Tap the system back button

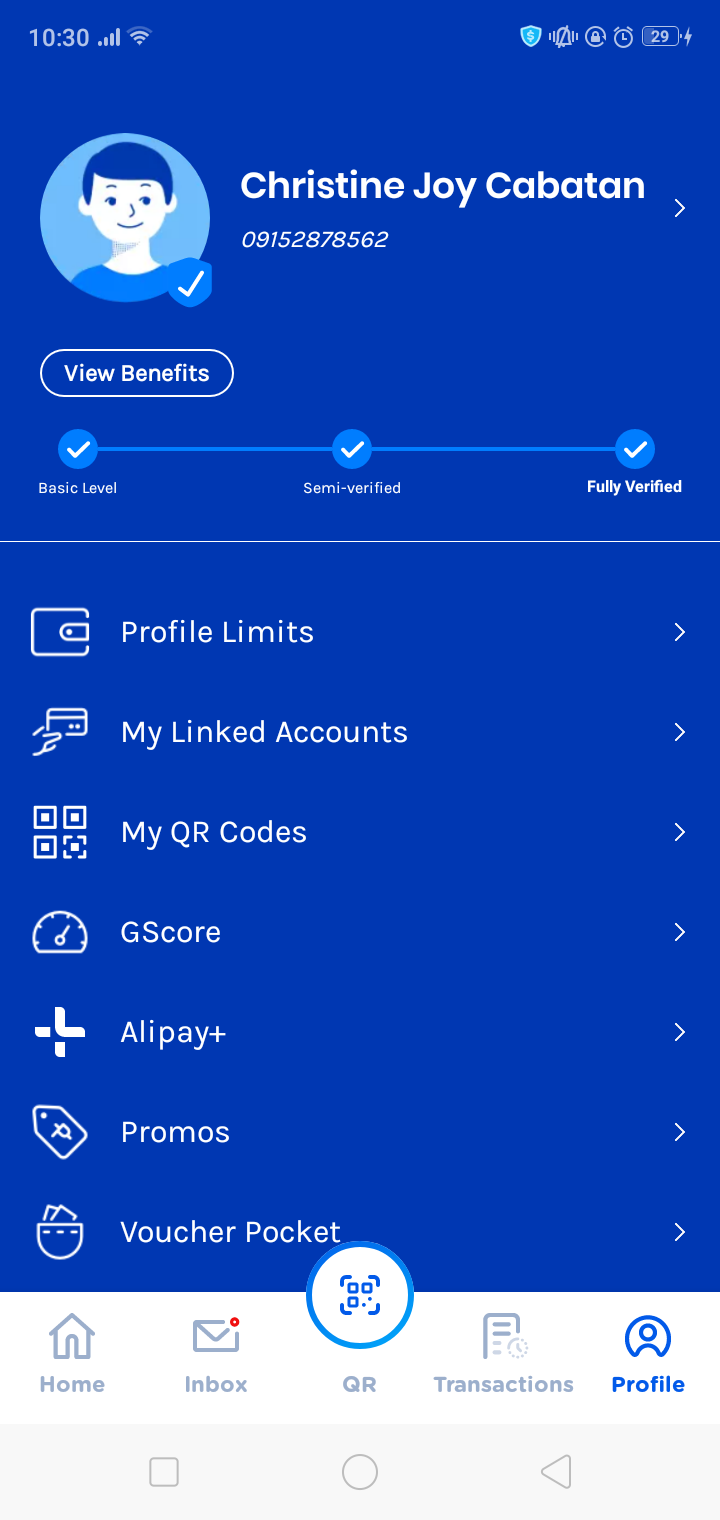coord(556,1472)
